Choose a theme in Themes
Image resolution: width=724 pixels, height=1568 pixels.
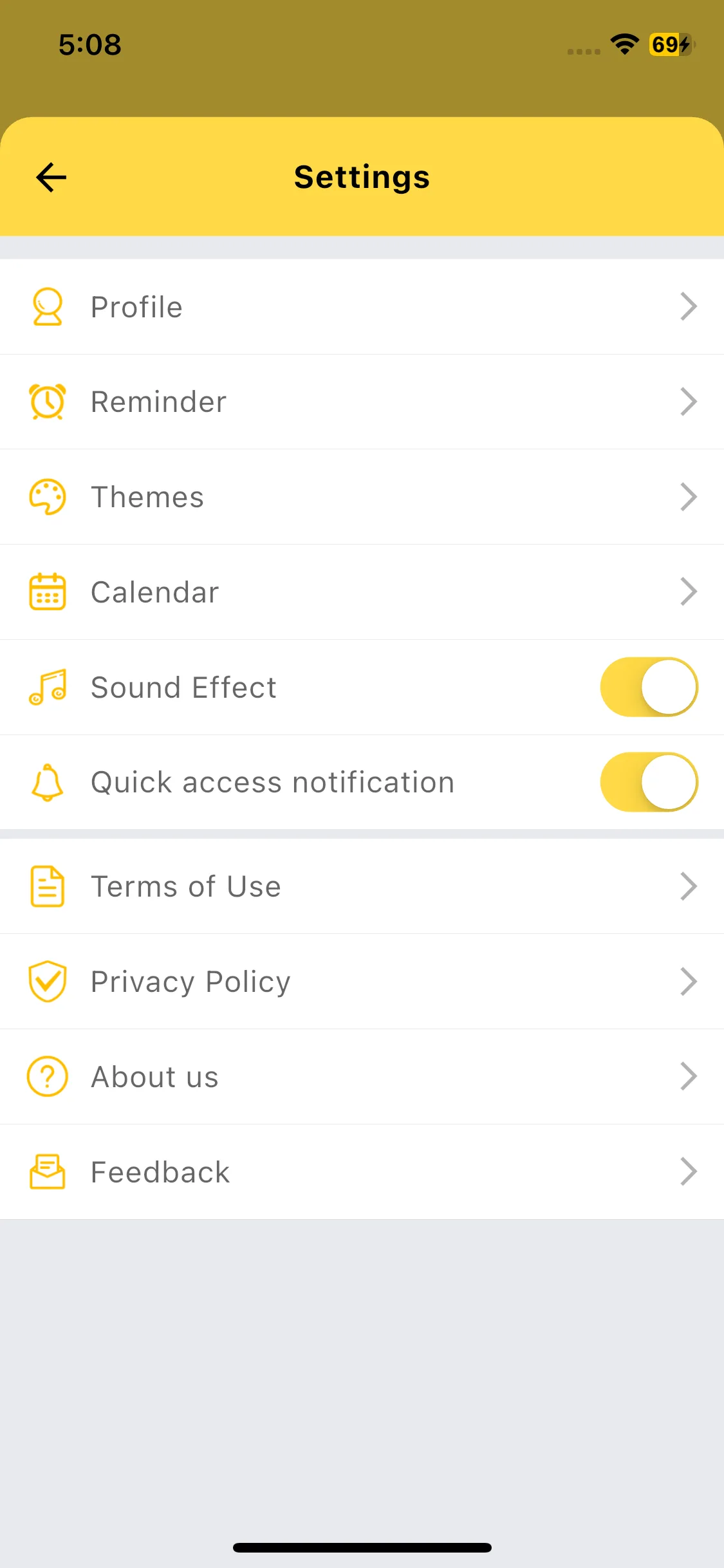(x=362, y=497)
